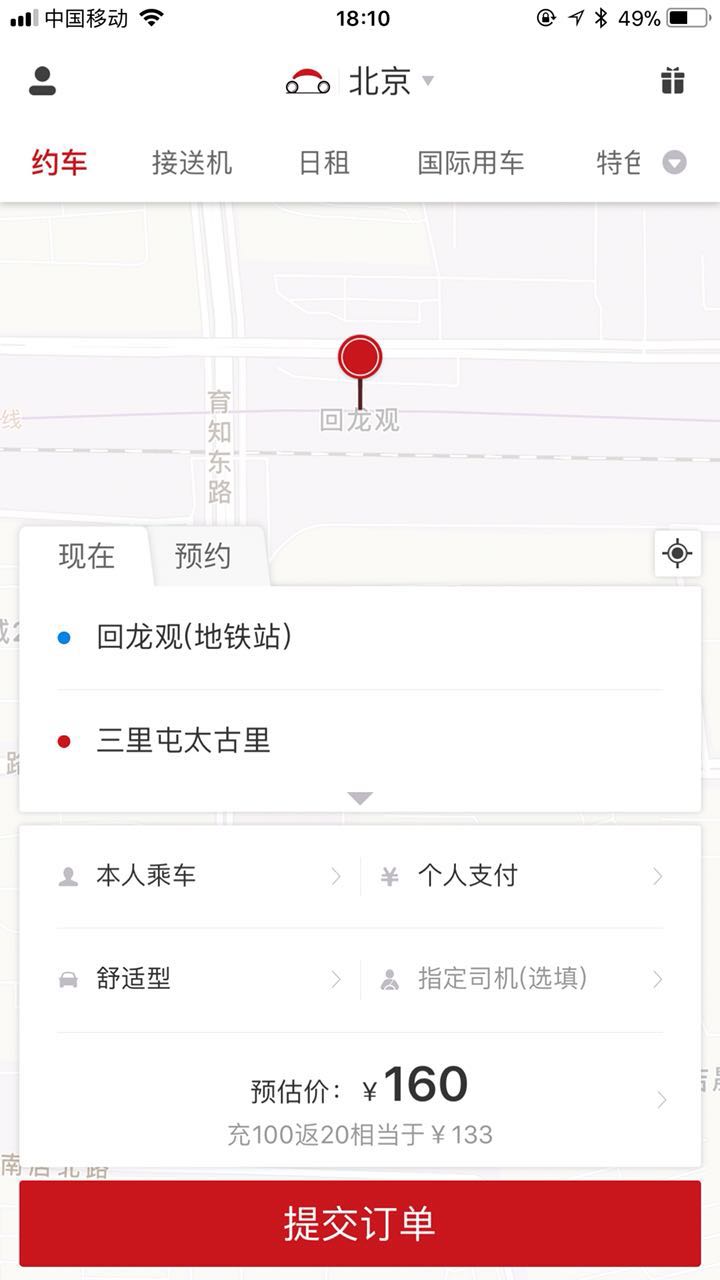Tap the driver icon beside 指定司机
This screenshot has height=1280, width=720.
(390, 979)
